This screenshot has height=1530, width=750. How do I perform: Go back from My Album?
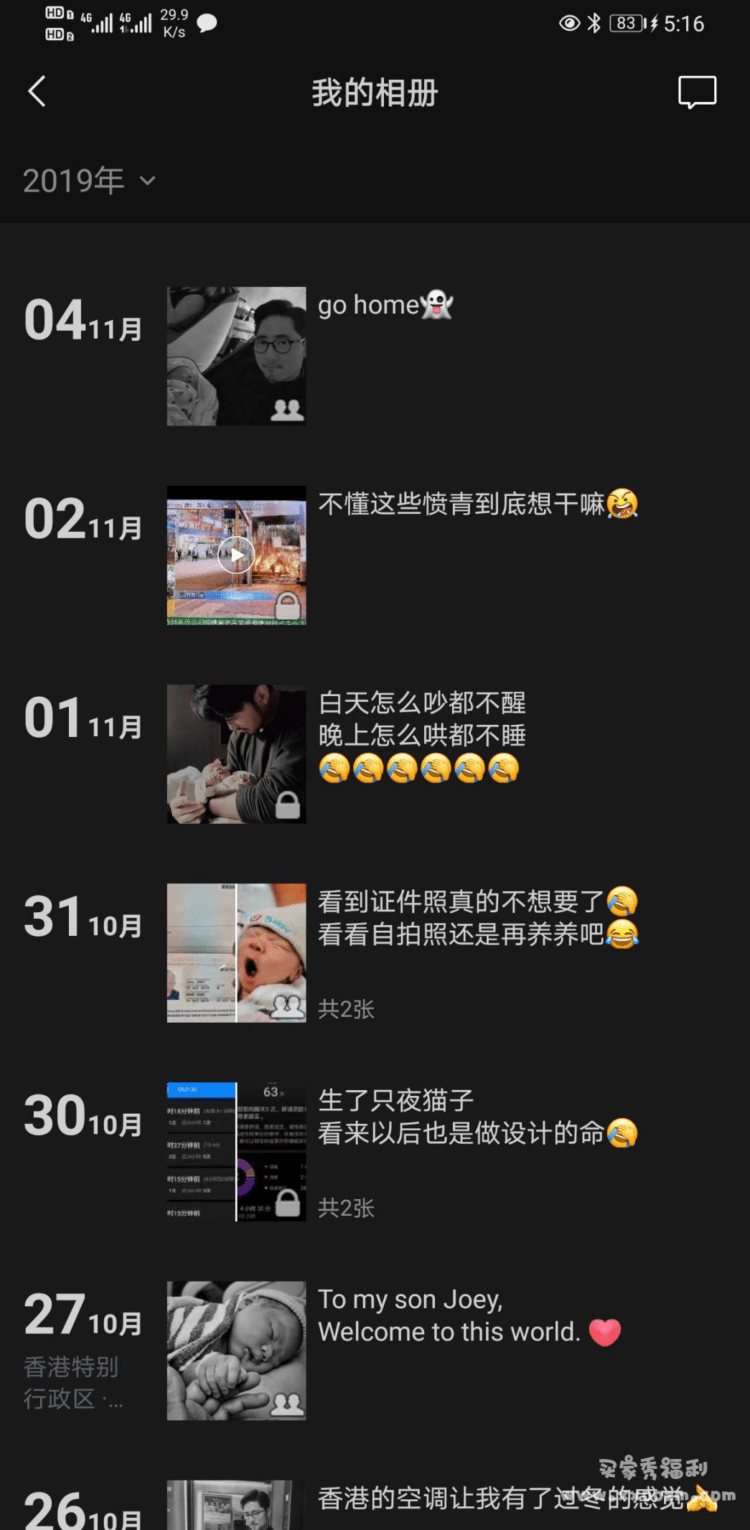point(37,93)
